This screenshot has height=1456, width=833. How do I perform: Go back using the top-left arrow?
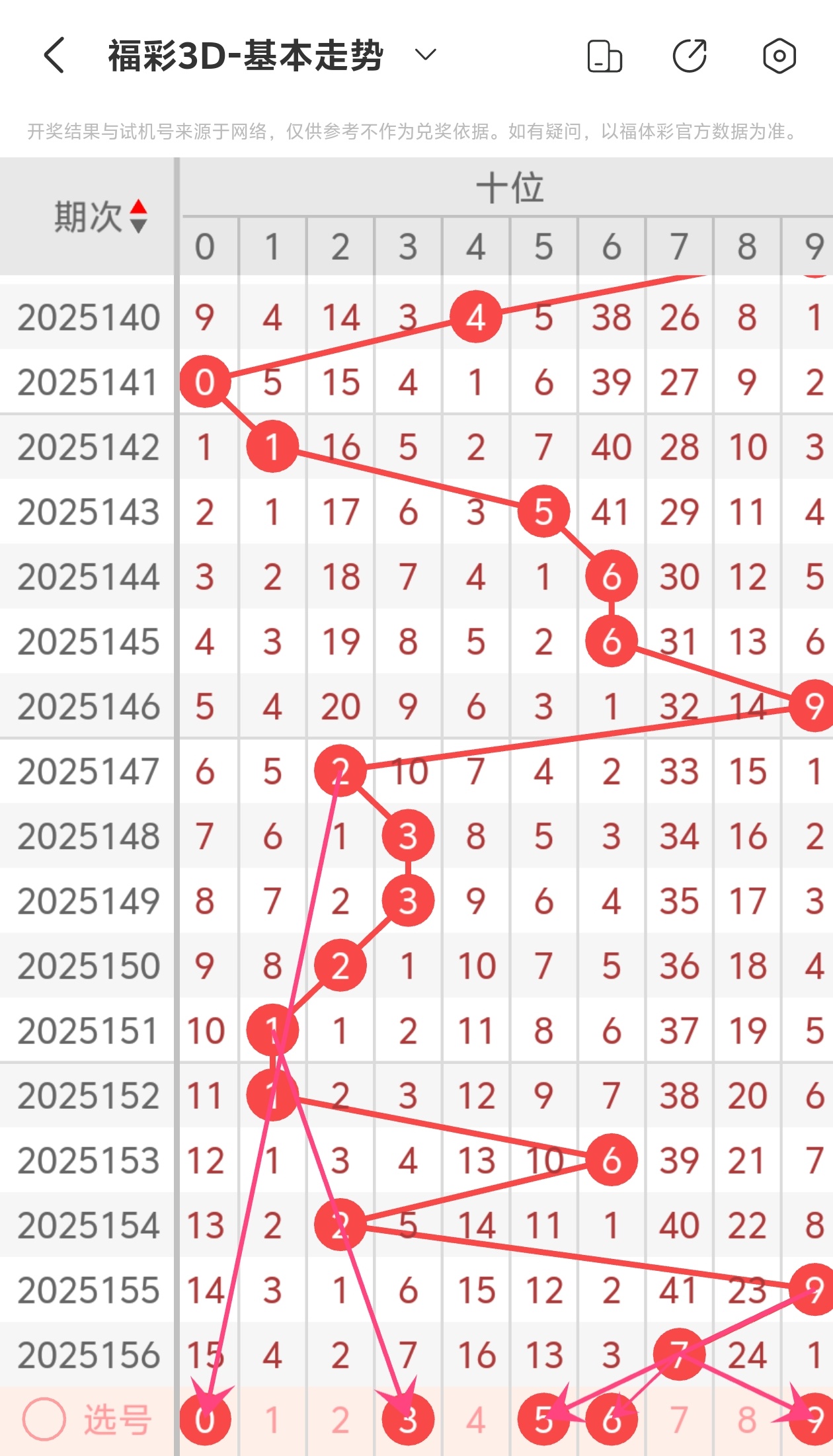54,55
